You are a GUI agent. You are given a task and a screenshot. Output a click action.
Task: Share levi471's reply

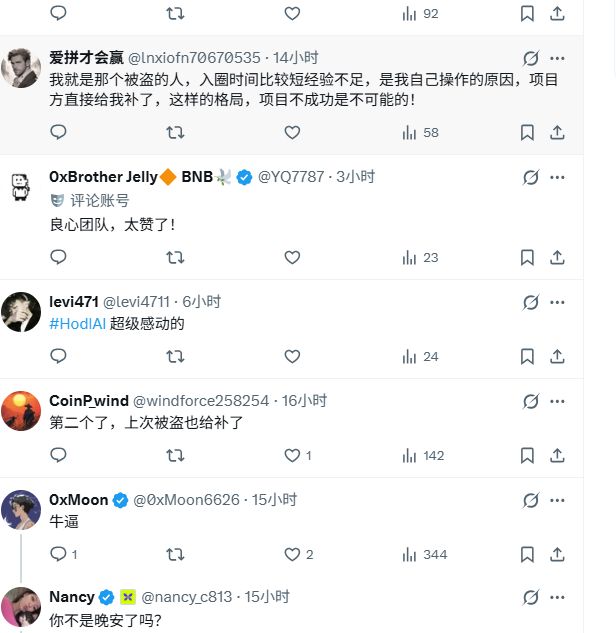click(558, 356)
